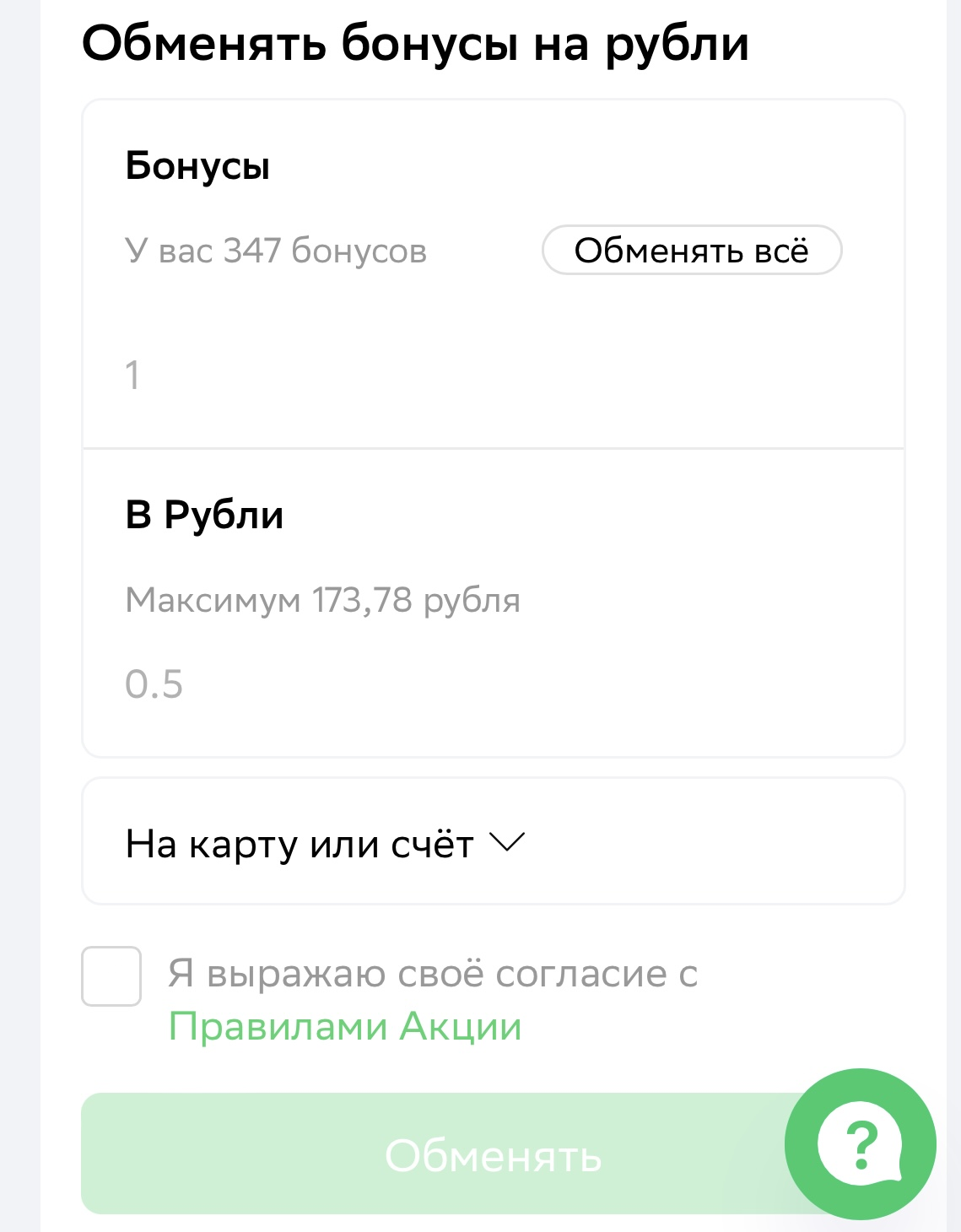Check the consent to rules checkbox

point(111,976)
